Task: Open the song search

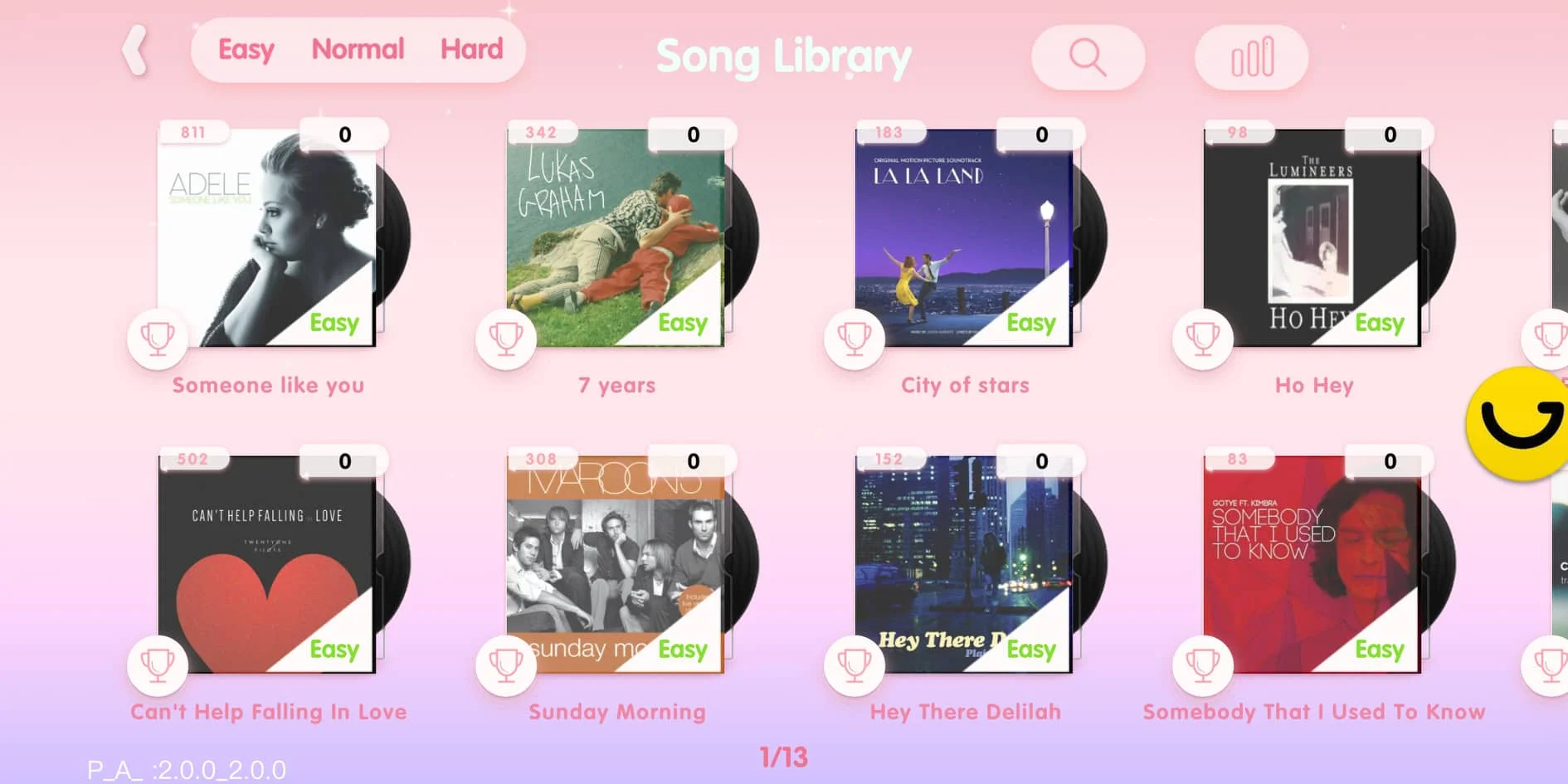Action: pyautogui.click(x=1088, y=57)
